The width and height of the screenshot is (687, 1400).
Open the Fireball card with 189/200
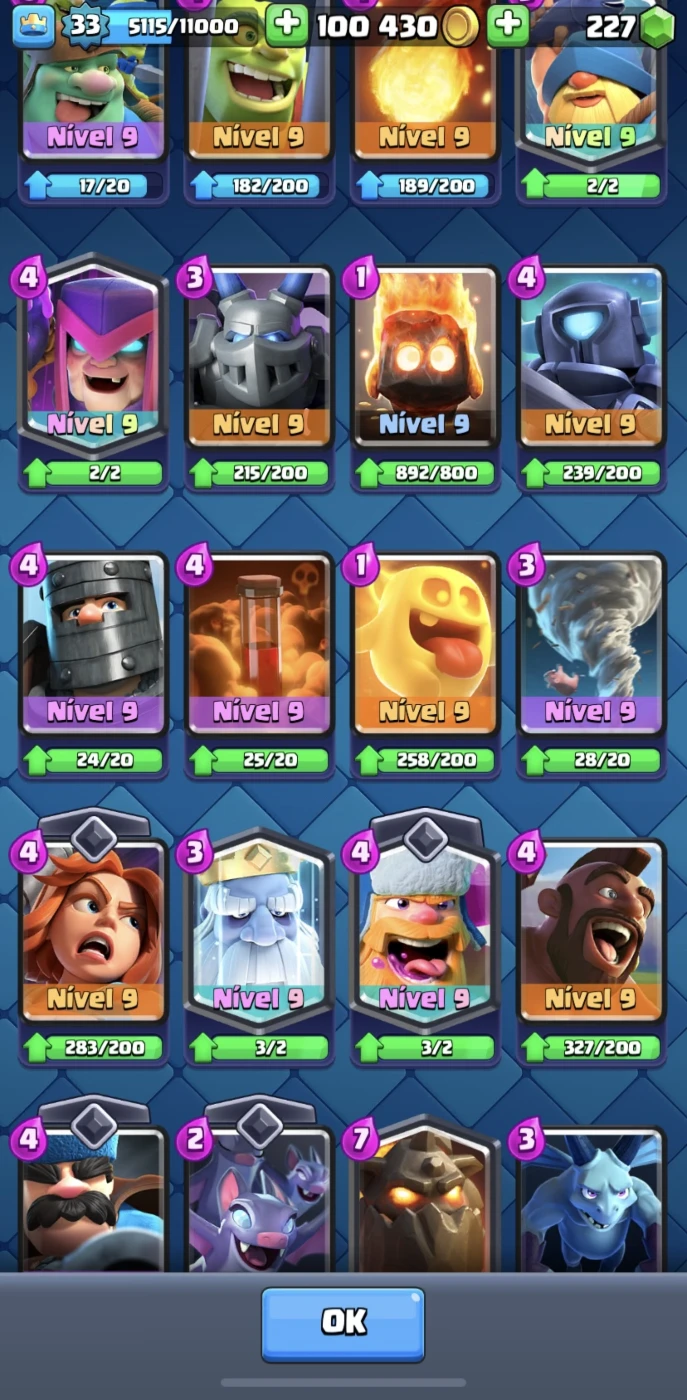425,110
